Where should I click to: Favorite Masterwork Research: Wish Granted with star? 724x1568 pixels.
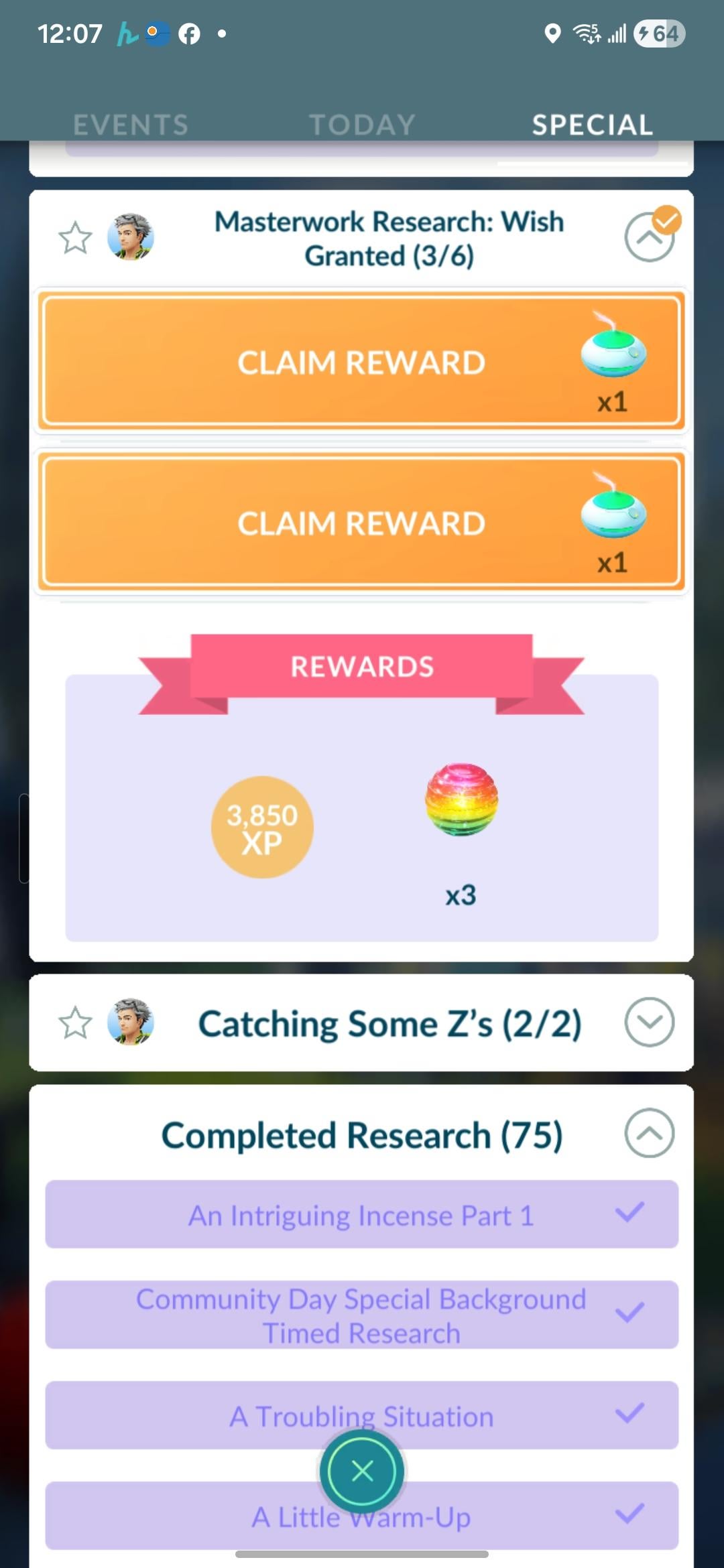(75, 238)
